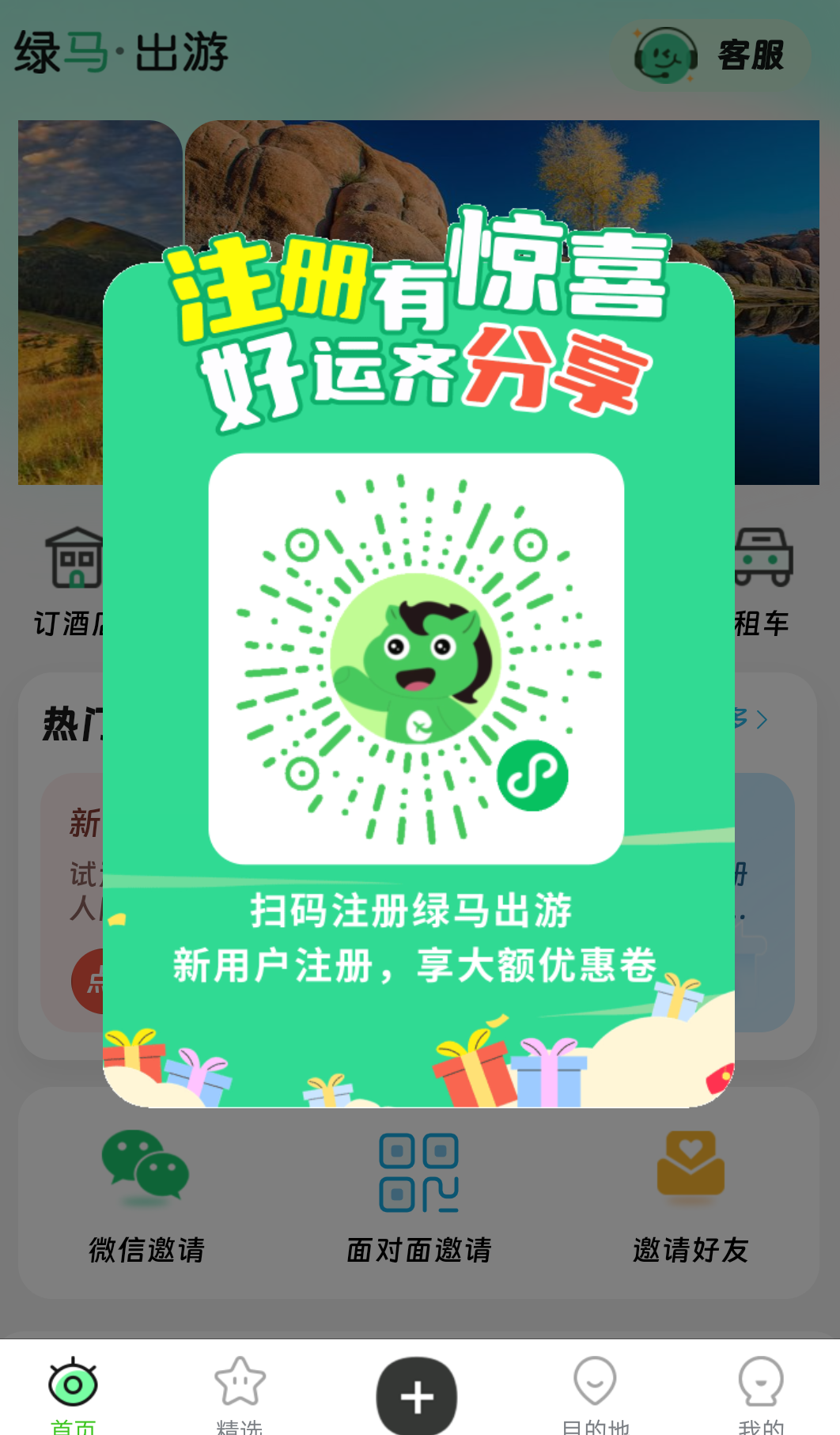
Task: Switch to 精选 tab
Action: coord(240,1394)
